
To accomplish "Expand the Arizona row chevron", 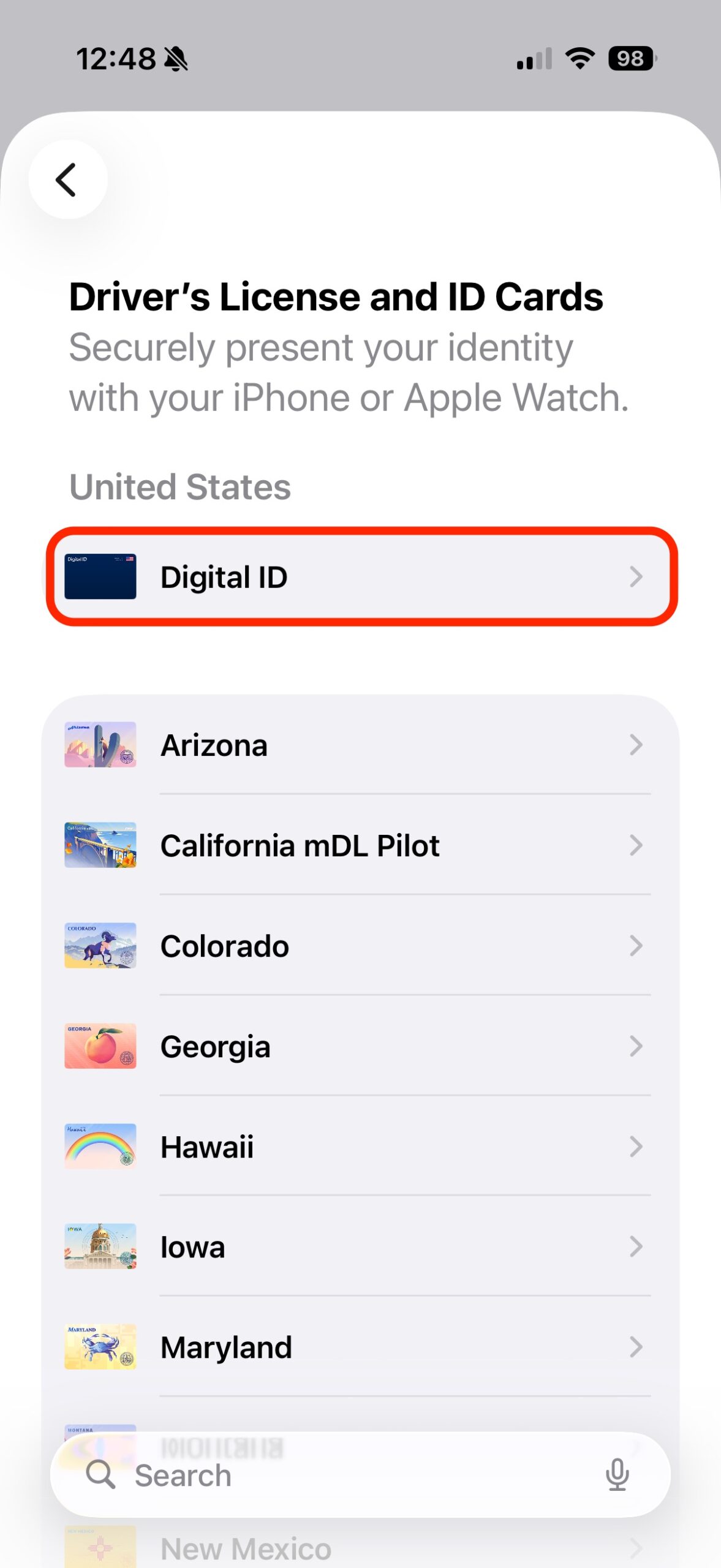I will [635, 744].
